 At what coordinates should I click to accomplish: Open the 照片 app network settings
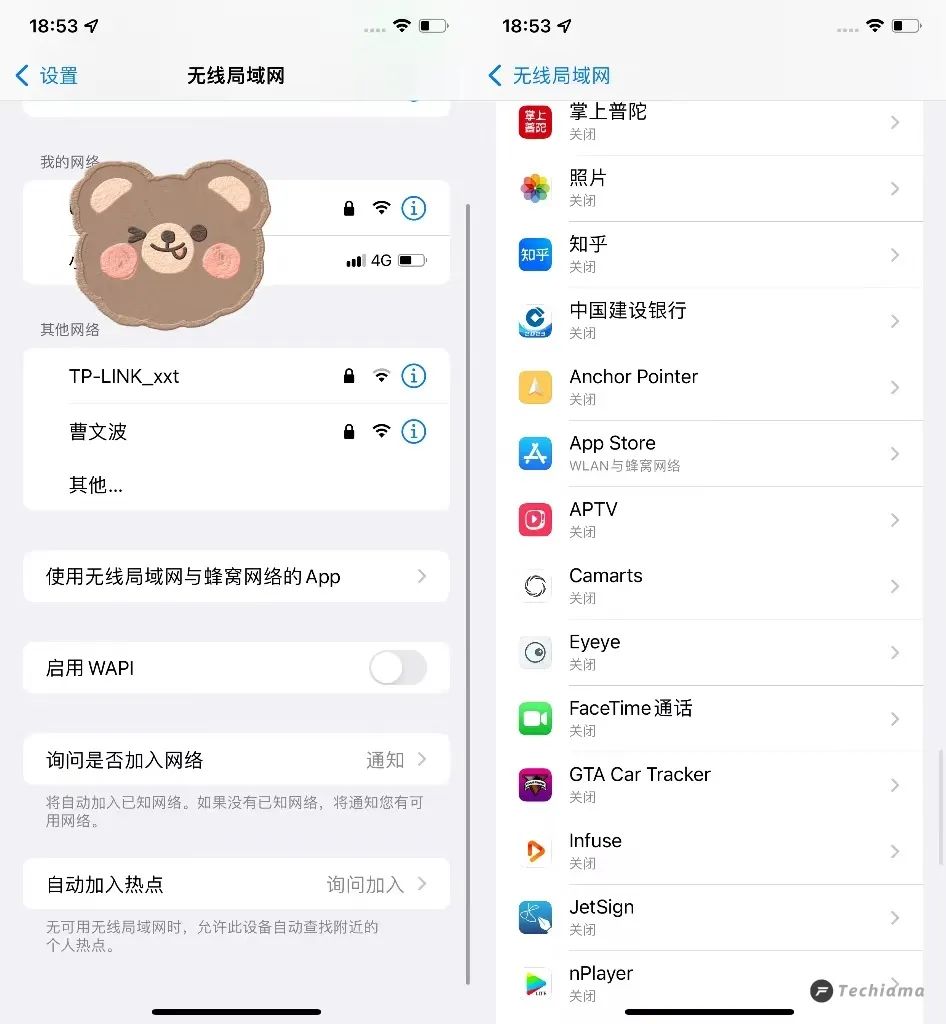(535, 187)
